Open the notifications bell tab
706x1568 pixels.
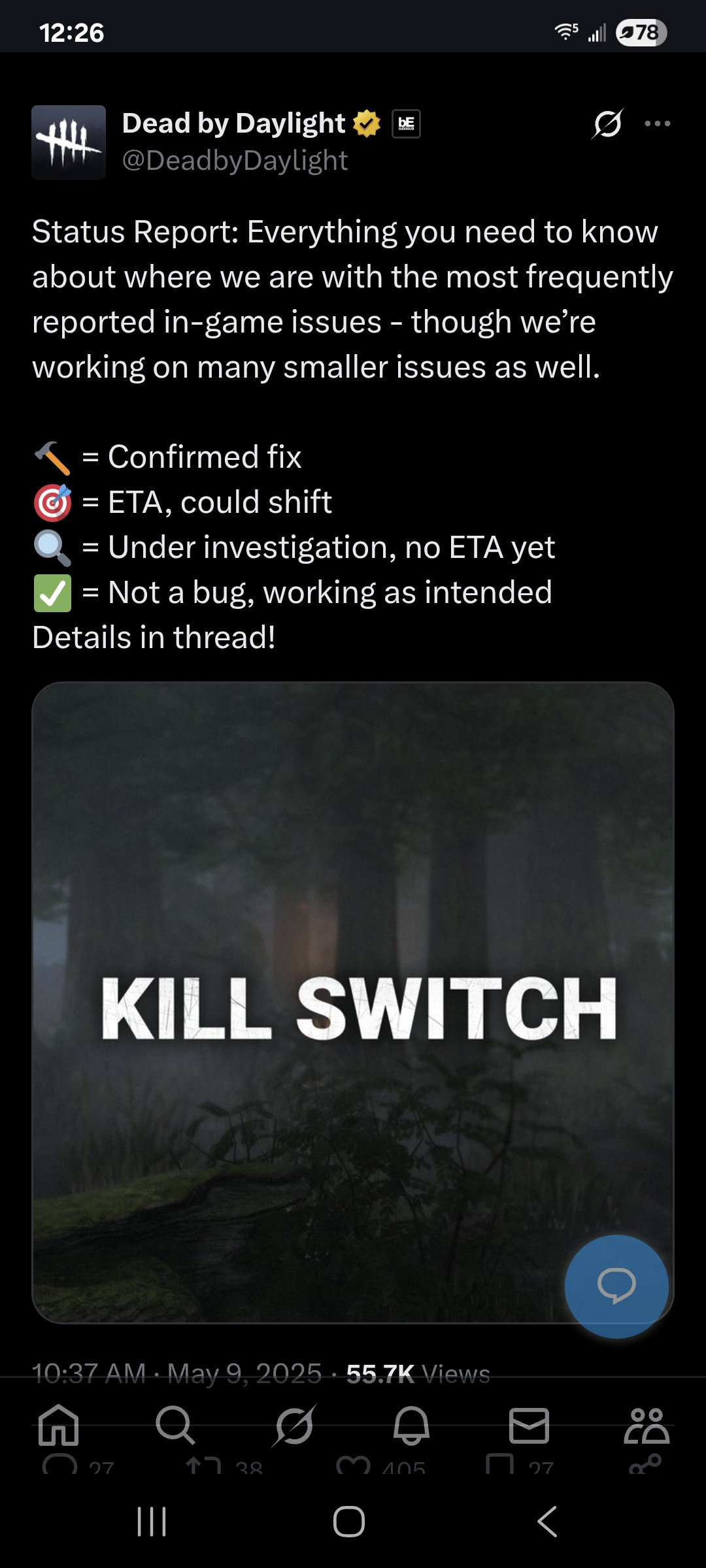[x=411, y=1425]
